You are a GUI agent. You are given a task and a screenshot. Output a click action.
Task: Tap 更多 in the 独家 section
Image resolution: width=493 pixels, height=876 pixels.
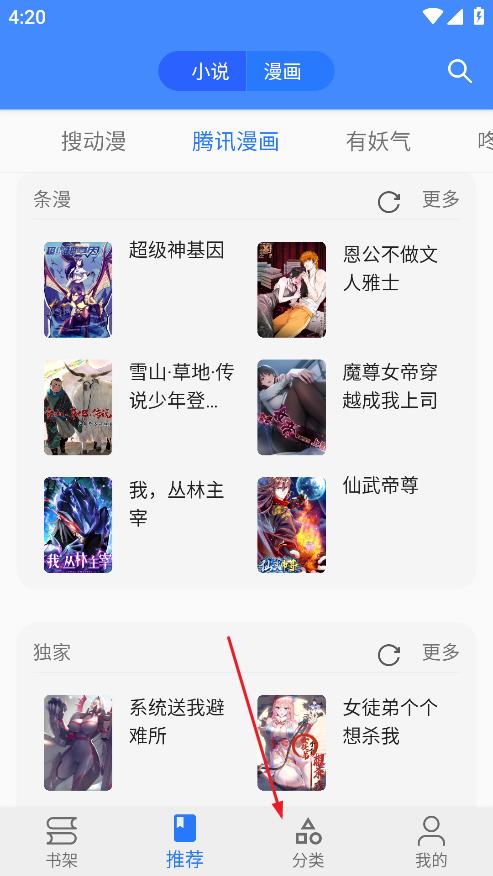click(x=441, y=652)
